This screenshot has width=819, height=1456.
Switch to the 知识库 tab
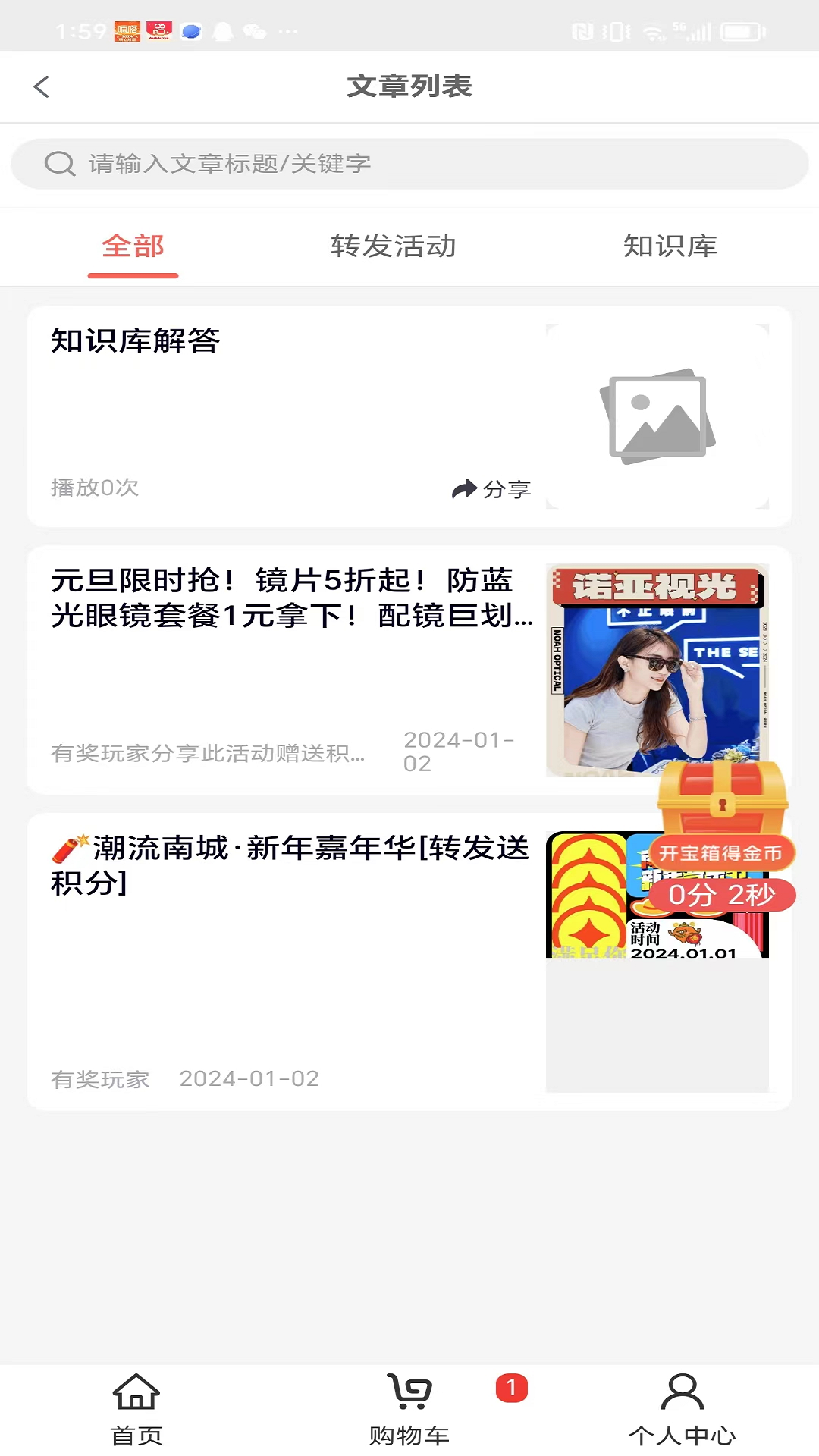point(670,246)
